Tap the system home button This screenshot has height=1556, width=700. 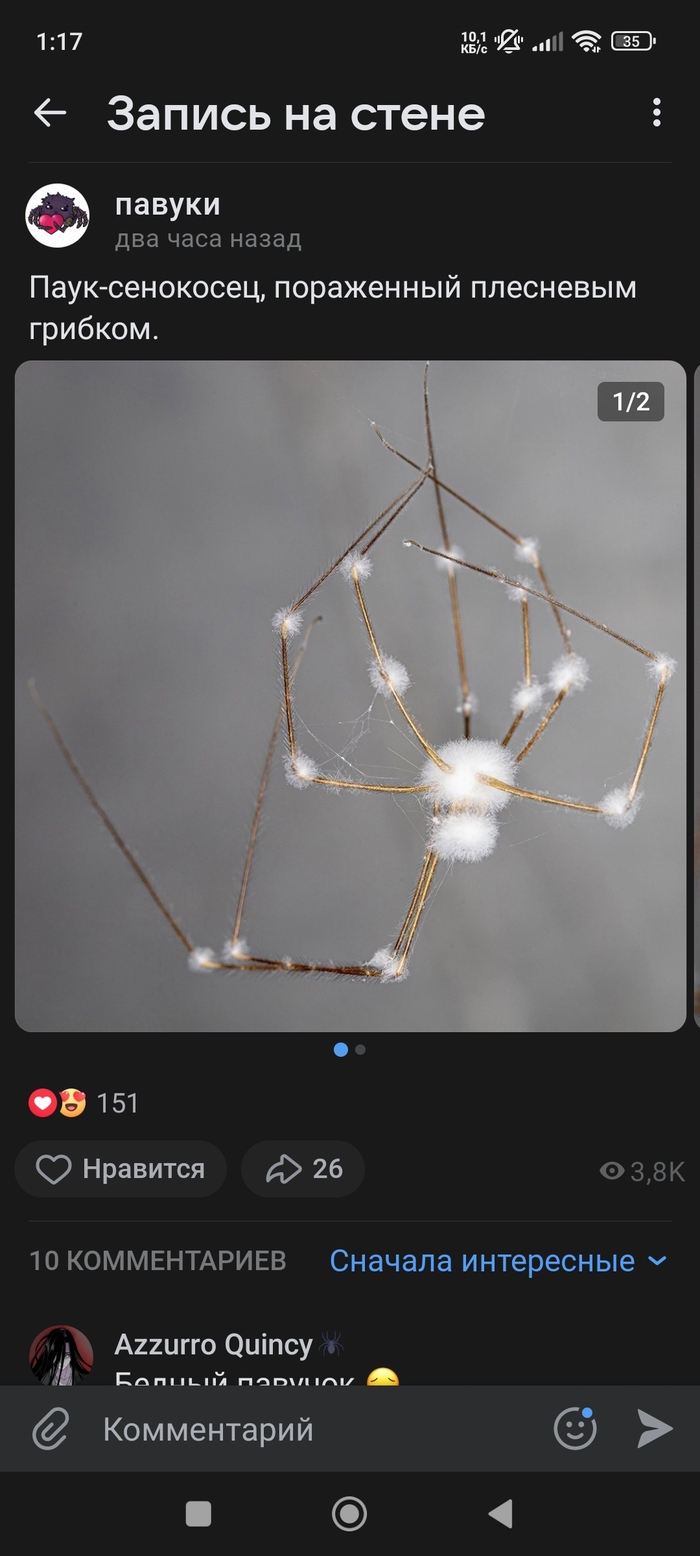click(349, 1514)
